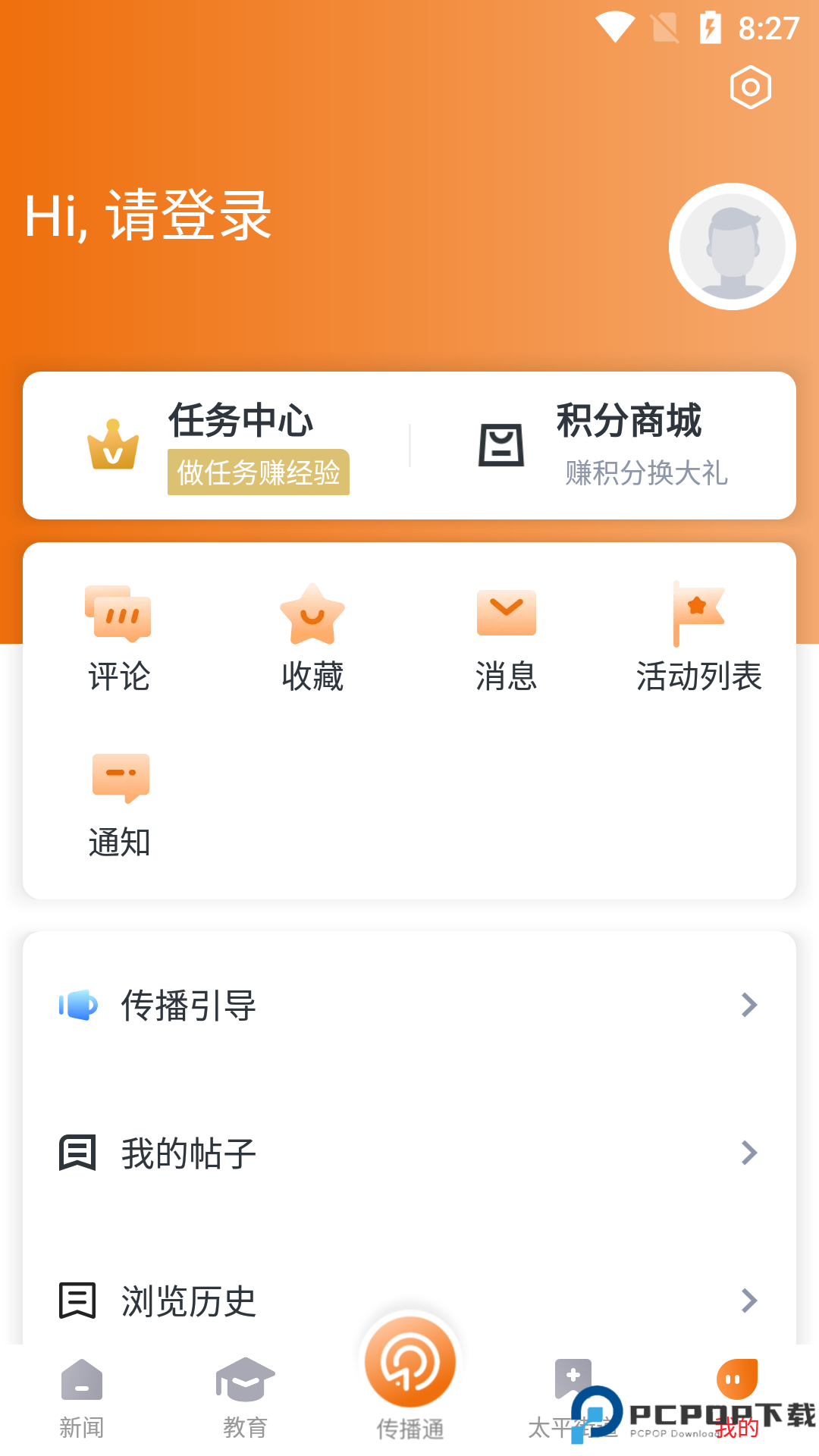
Task: Open 我的帖子 using the right arrow
Action: [749, 1153]
